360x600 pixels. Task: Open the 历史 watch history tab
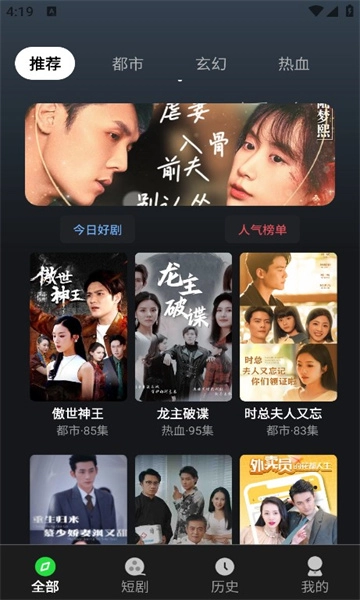click(x=225, y=575)
